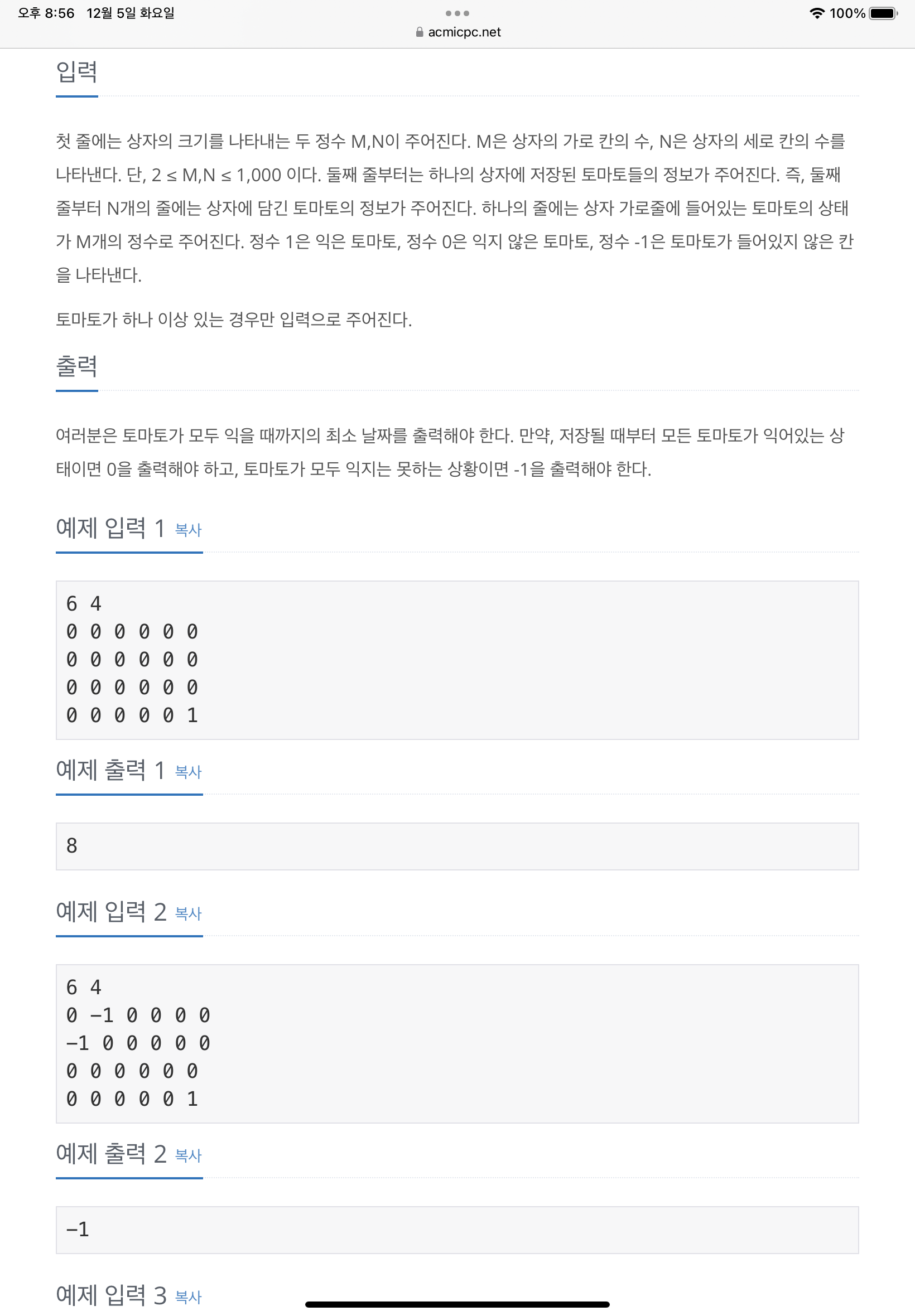Open the acmicpc.net address bar

coord(464,32)
